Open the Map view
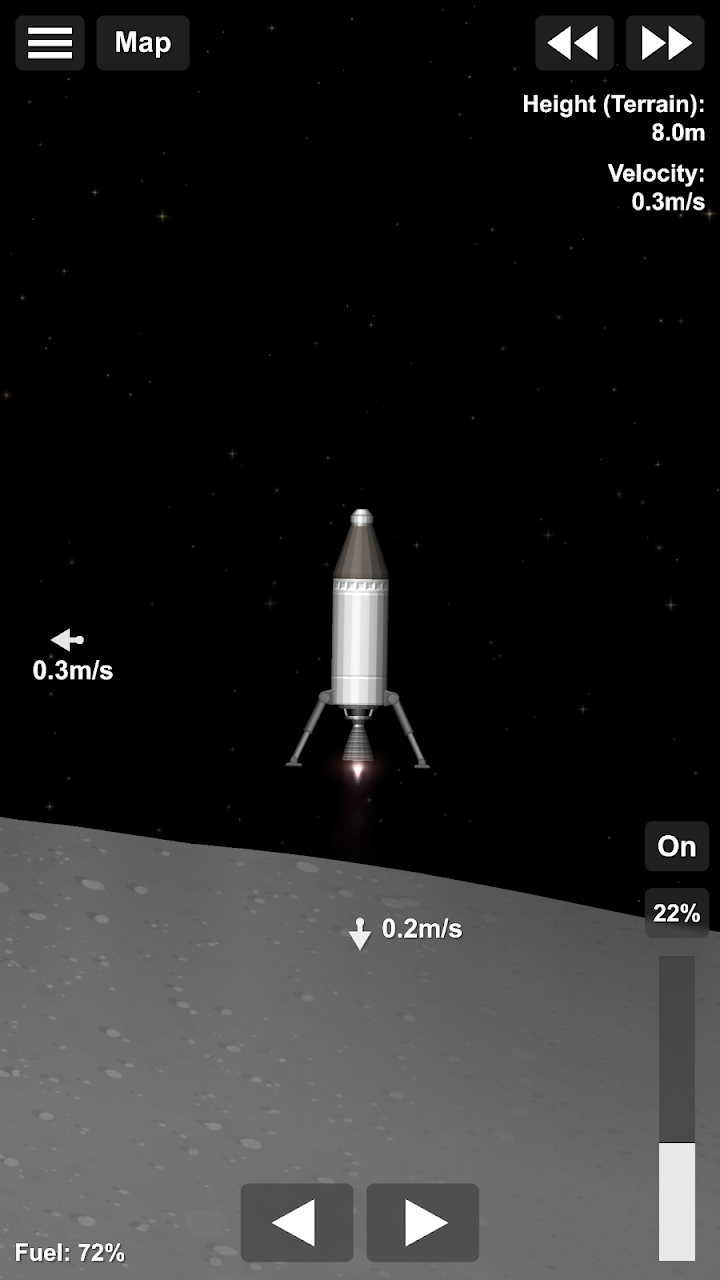Image resolution: width=720 pixels, height=1280 pixels. [x=143, y=43]
